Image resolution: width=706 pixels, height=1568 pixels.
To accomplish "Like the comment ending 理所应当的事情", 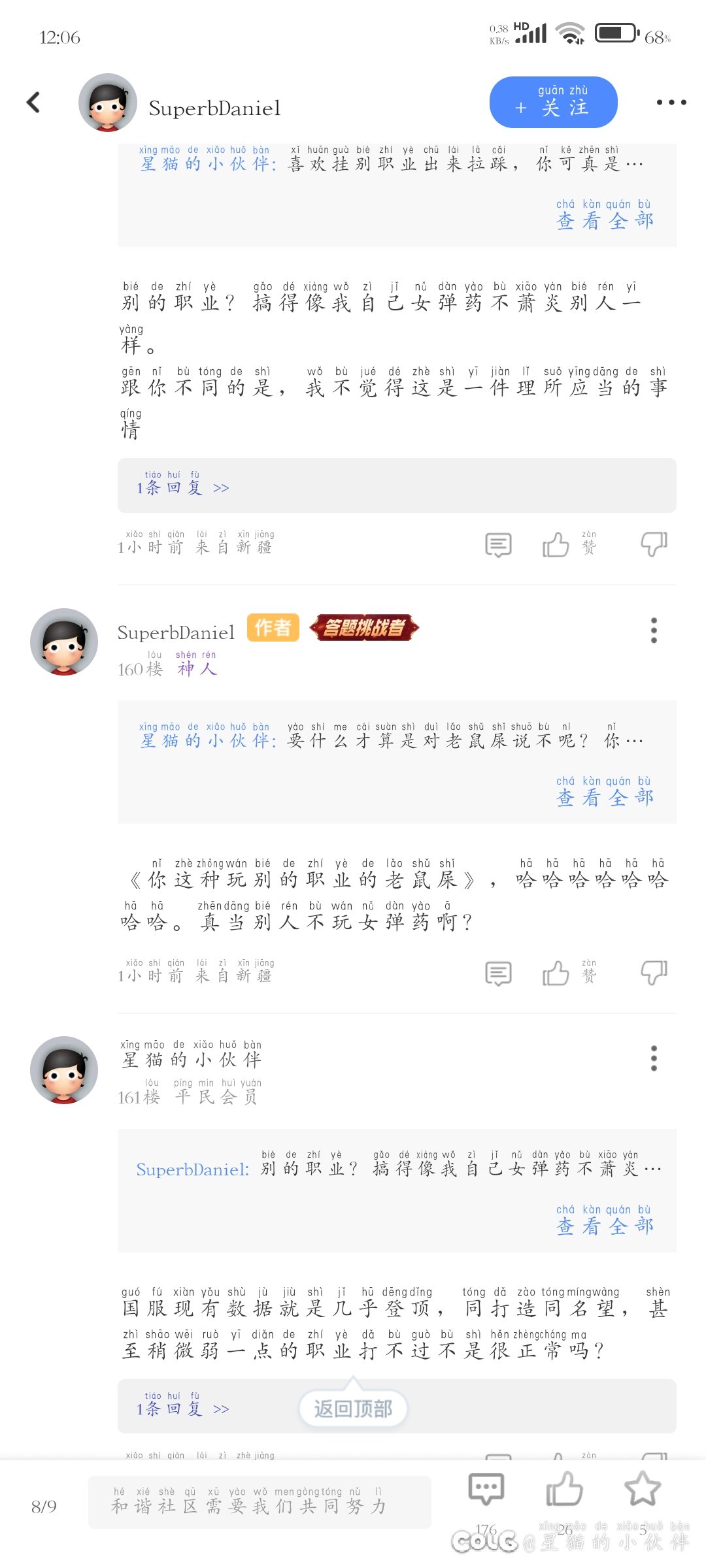I will click(x=556, y=545).
